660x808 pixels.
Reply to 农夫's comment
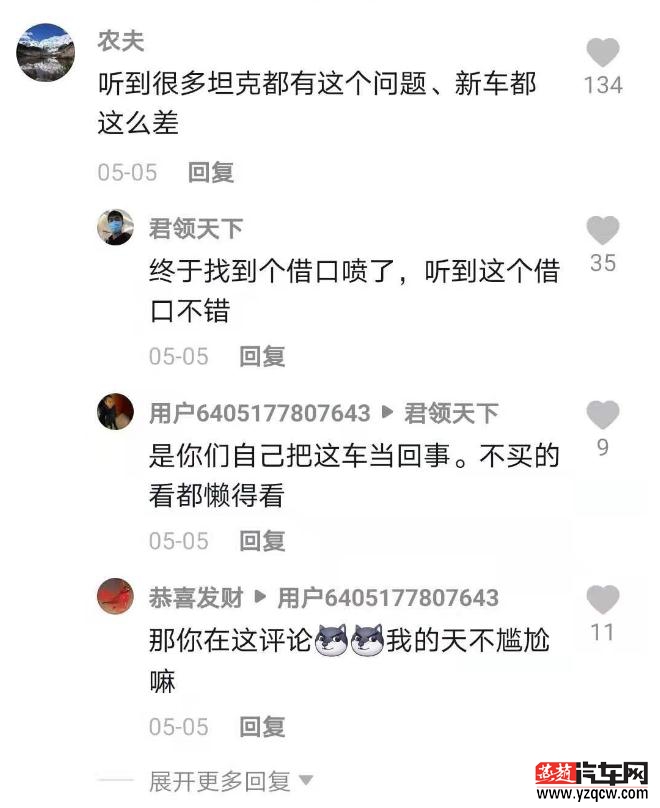pyautogui.click(x=211, y=172)
